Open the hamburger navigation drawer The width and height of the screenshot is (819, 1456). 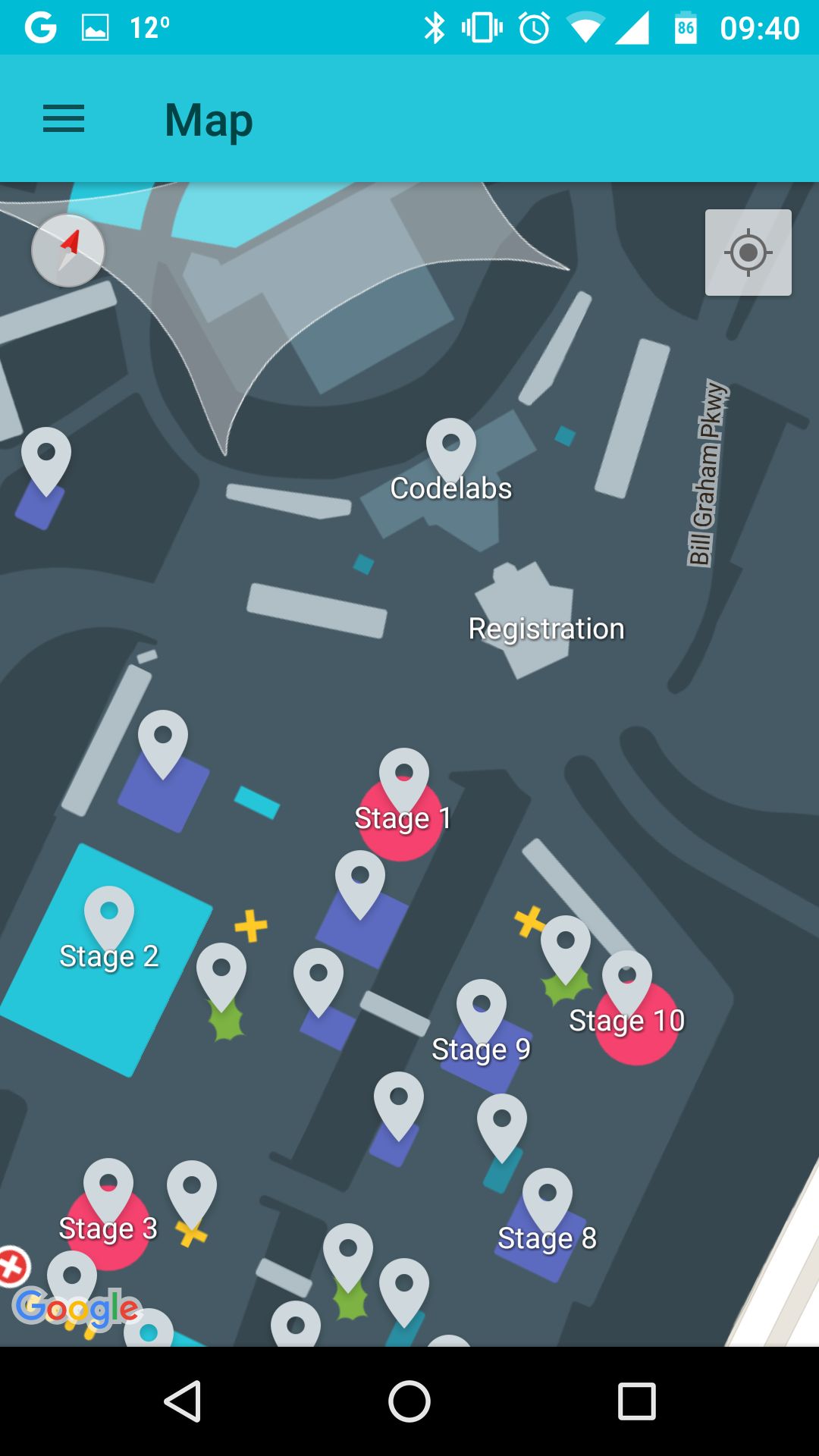click(x=64, y=119)
